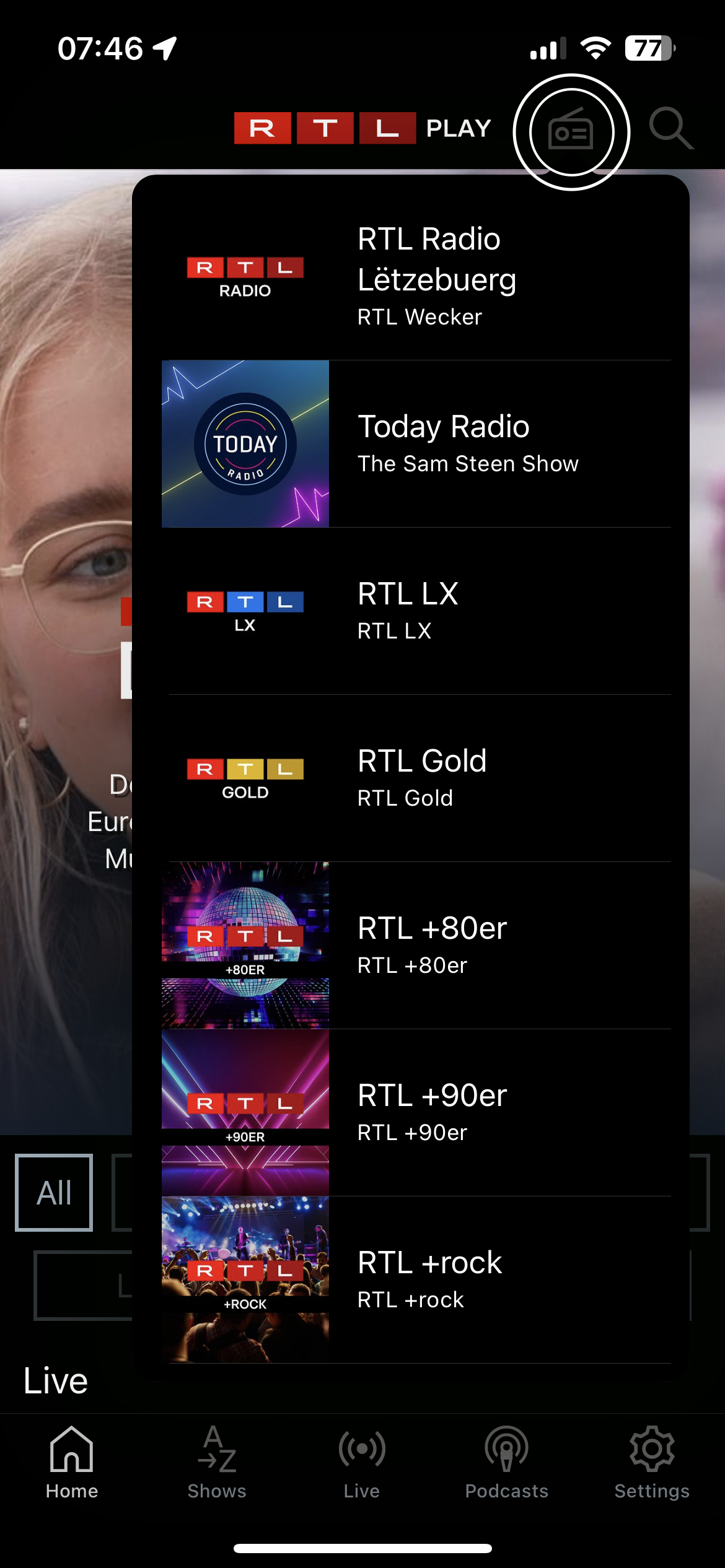Select Today Radio from the station list
Screen dimensions: 725x1568
pos(416,443)
